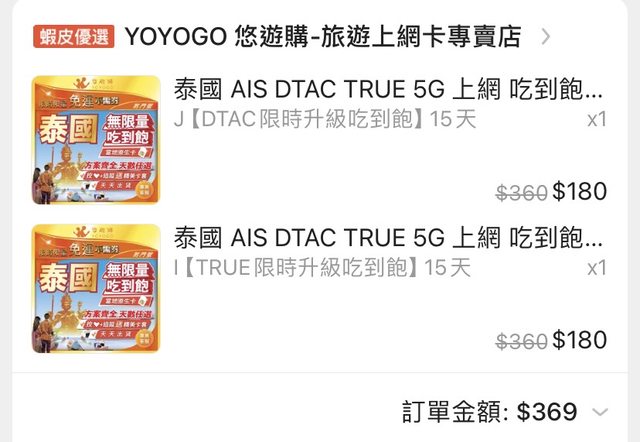Open the DTAC 限時升級吃到飽 15天 item
640x442 pixels.
click(x=388, y=103)
